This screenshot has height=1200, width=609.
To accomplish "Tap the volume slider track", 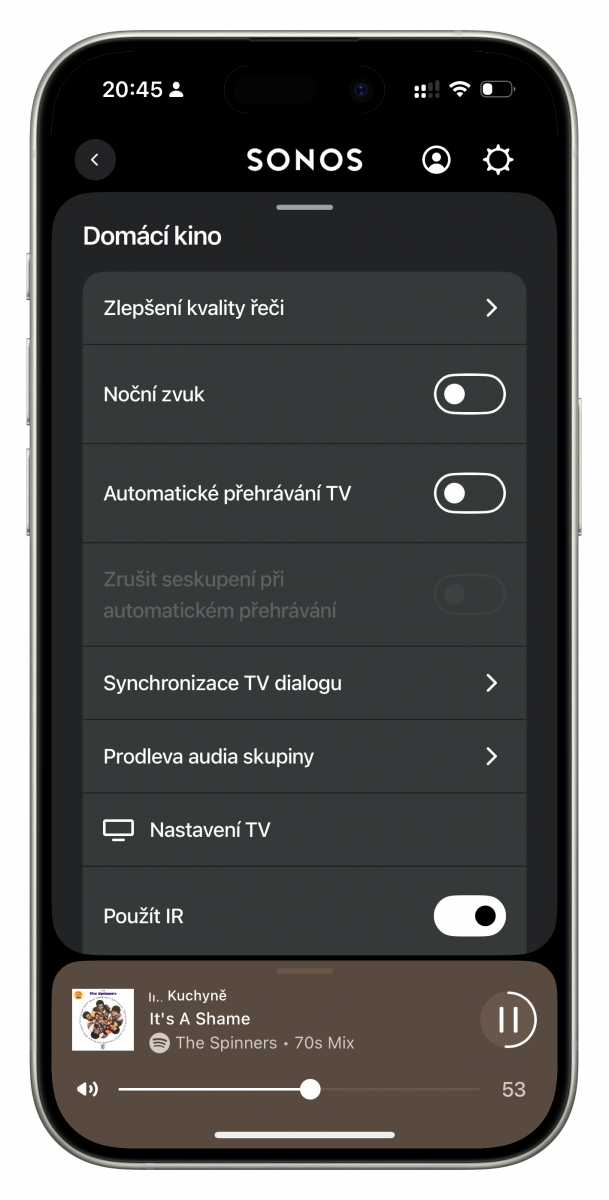I will point(299,1089).
